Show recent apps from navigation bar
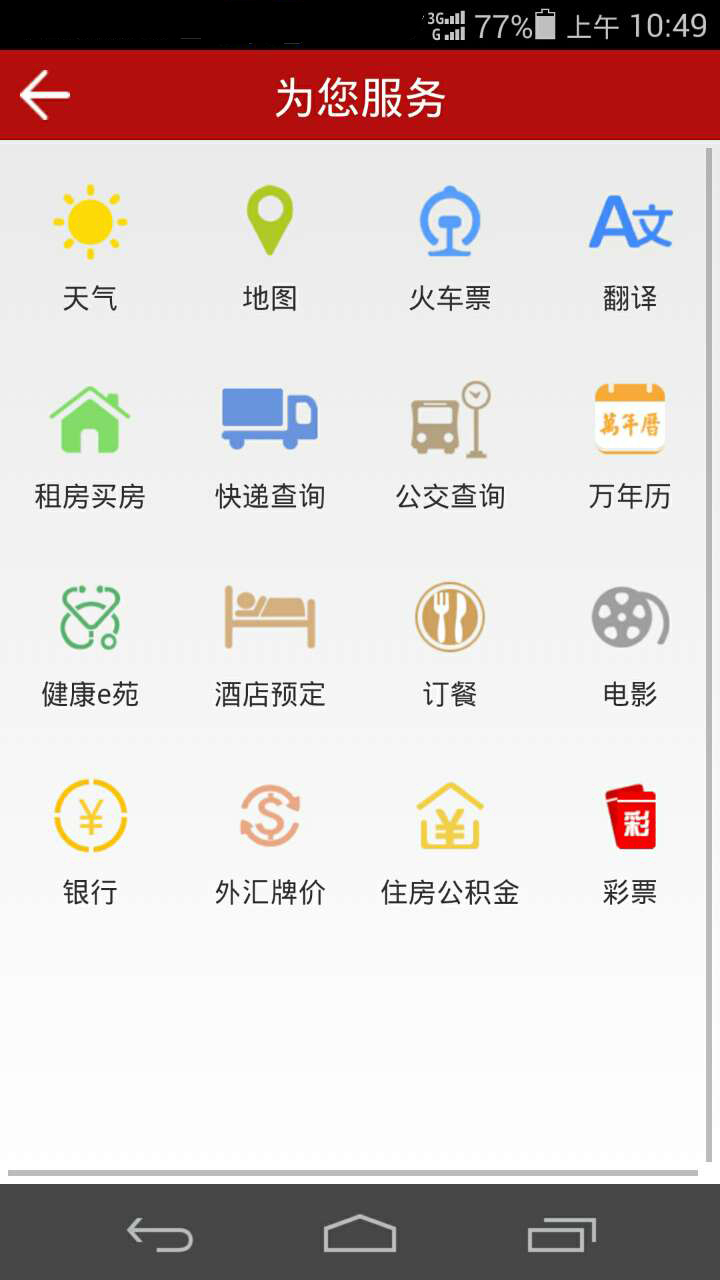The width and height of the screenshot is (720, 1280). [562, 1234]
